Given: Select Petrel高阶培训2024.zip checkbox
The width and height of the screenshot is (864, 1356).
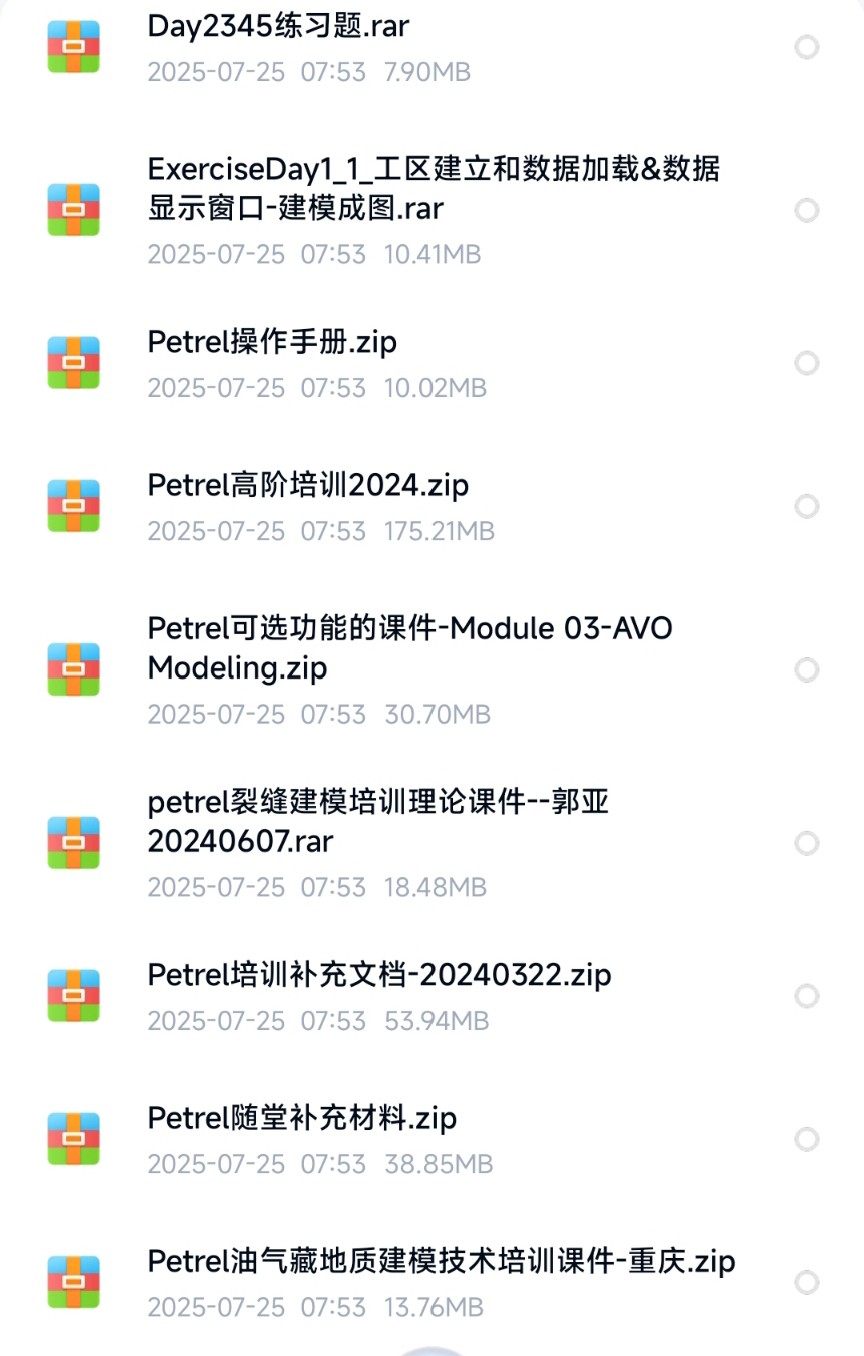Looking at the screenshot, I should 806,506.
